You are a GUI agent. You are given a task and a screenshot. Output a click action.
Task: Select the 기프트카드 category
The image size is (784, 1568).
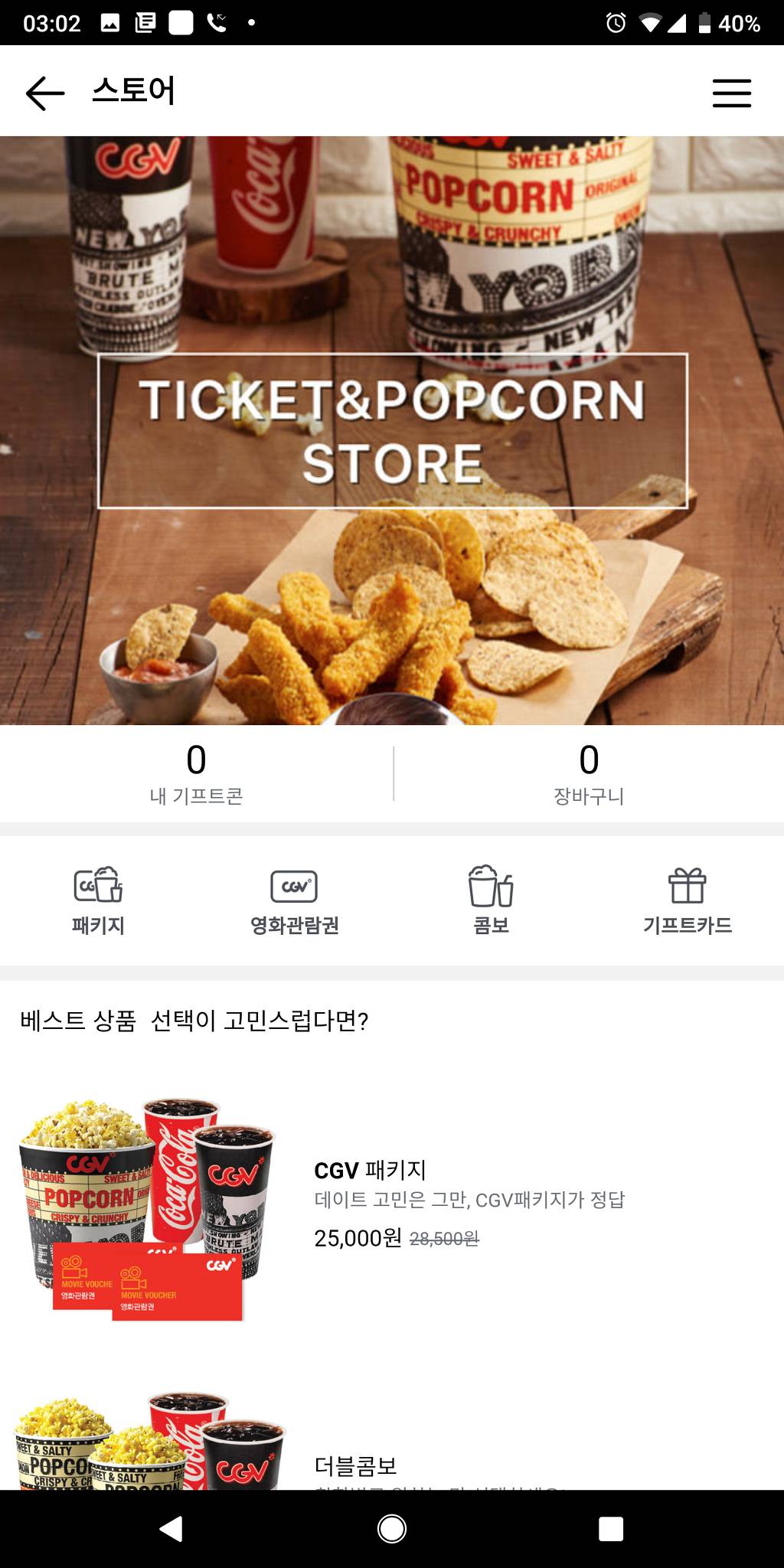(687, 901)
